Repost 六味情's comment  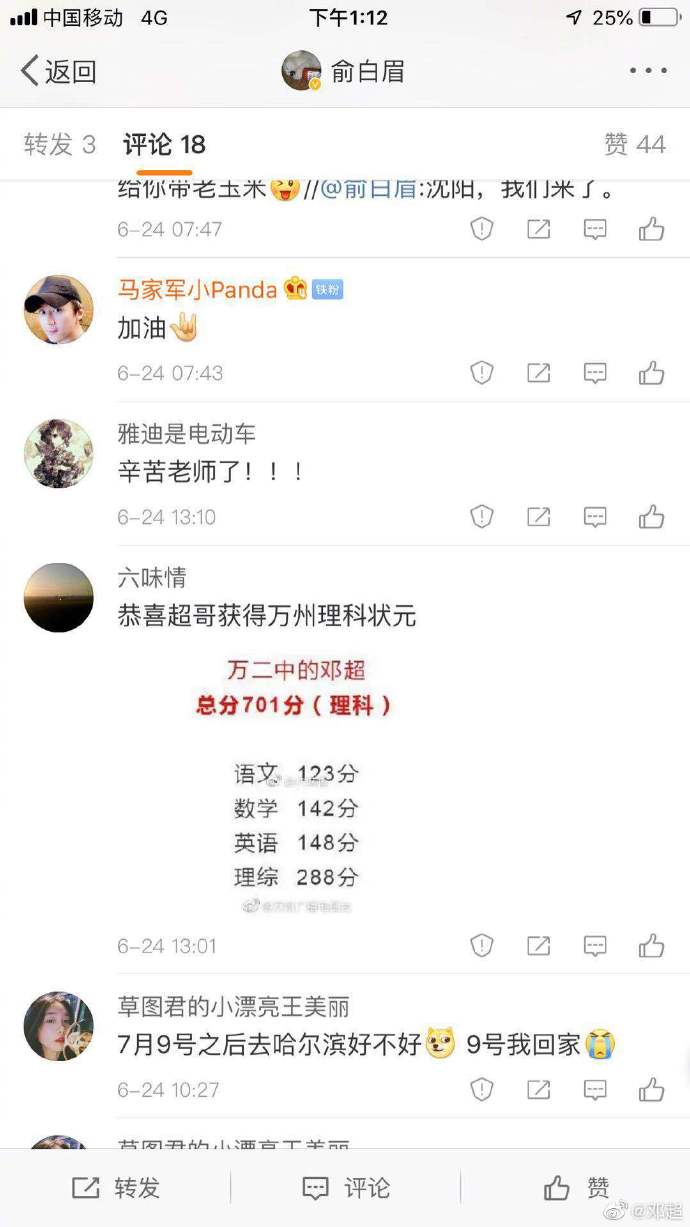pyautogui.click(x=539, y=945)
